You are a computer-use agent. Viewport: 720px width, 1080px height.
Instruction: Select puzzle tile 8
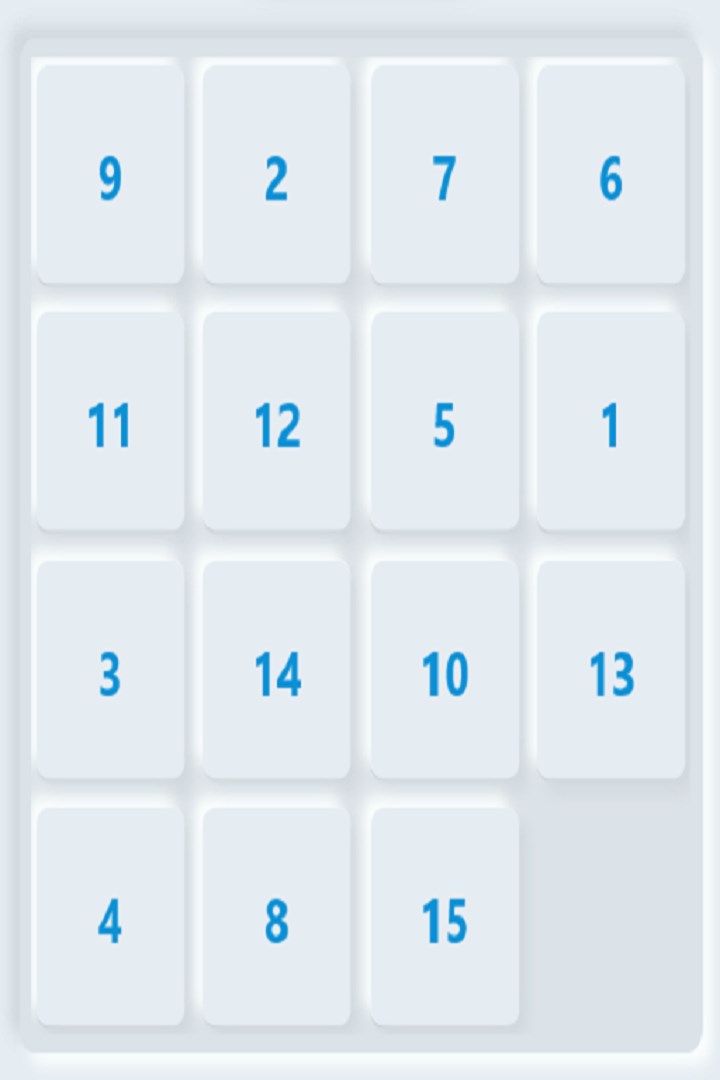[277, 918]
